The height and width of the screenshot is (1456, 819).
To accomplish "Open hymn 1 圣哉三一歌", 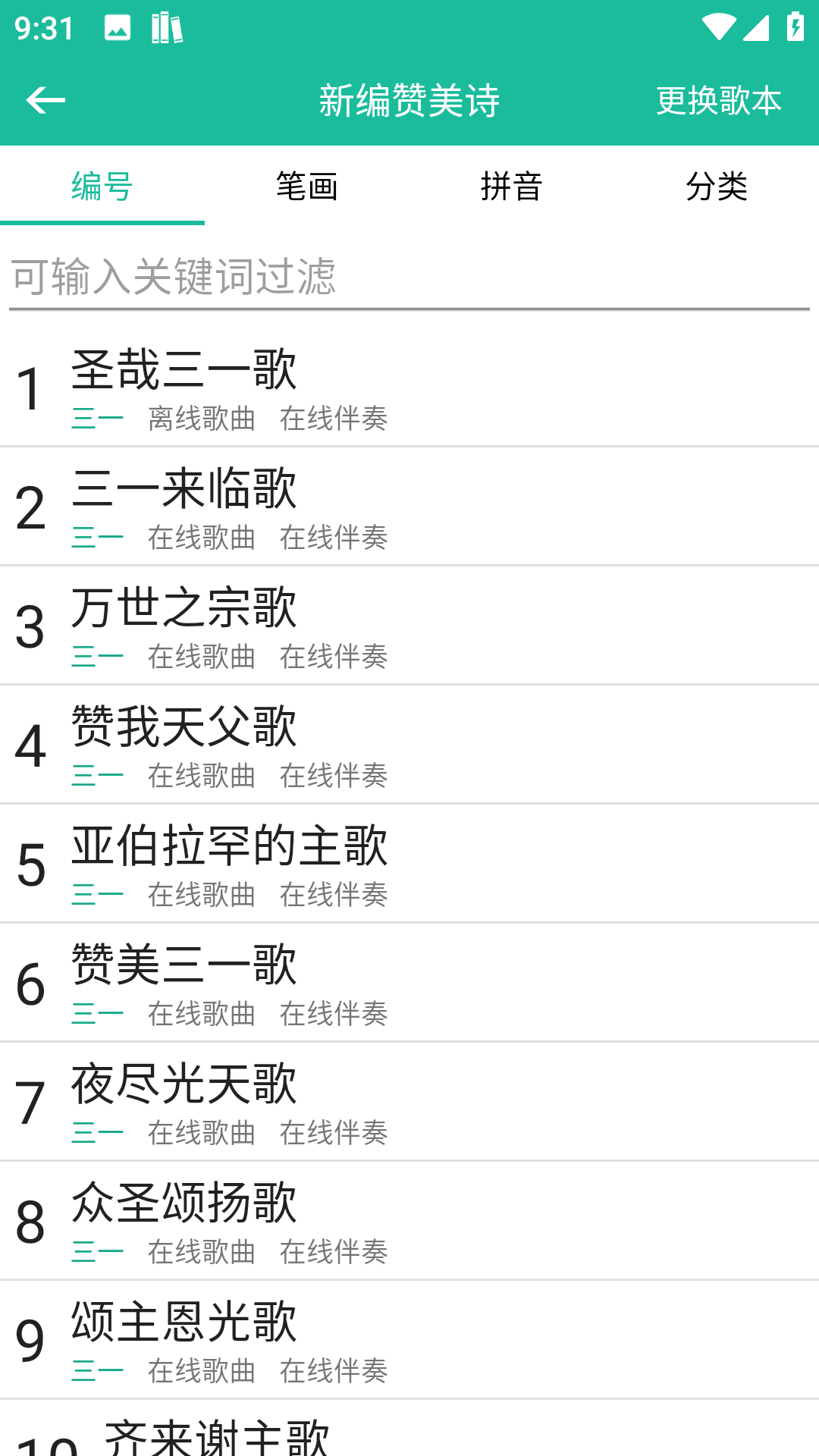I will tap(409, 388).
